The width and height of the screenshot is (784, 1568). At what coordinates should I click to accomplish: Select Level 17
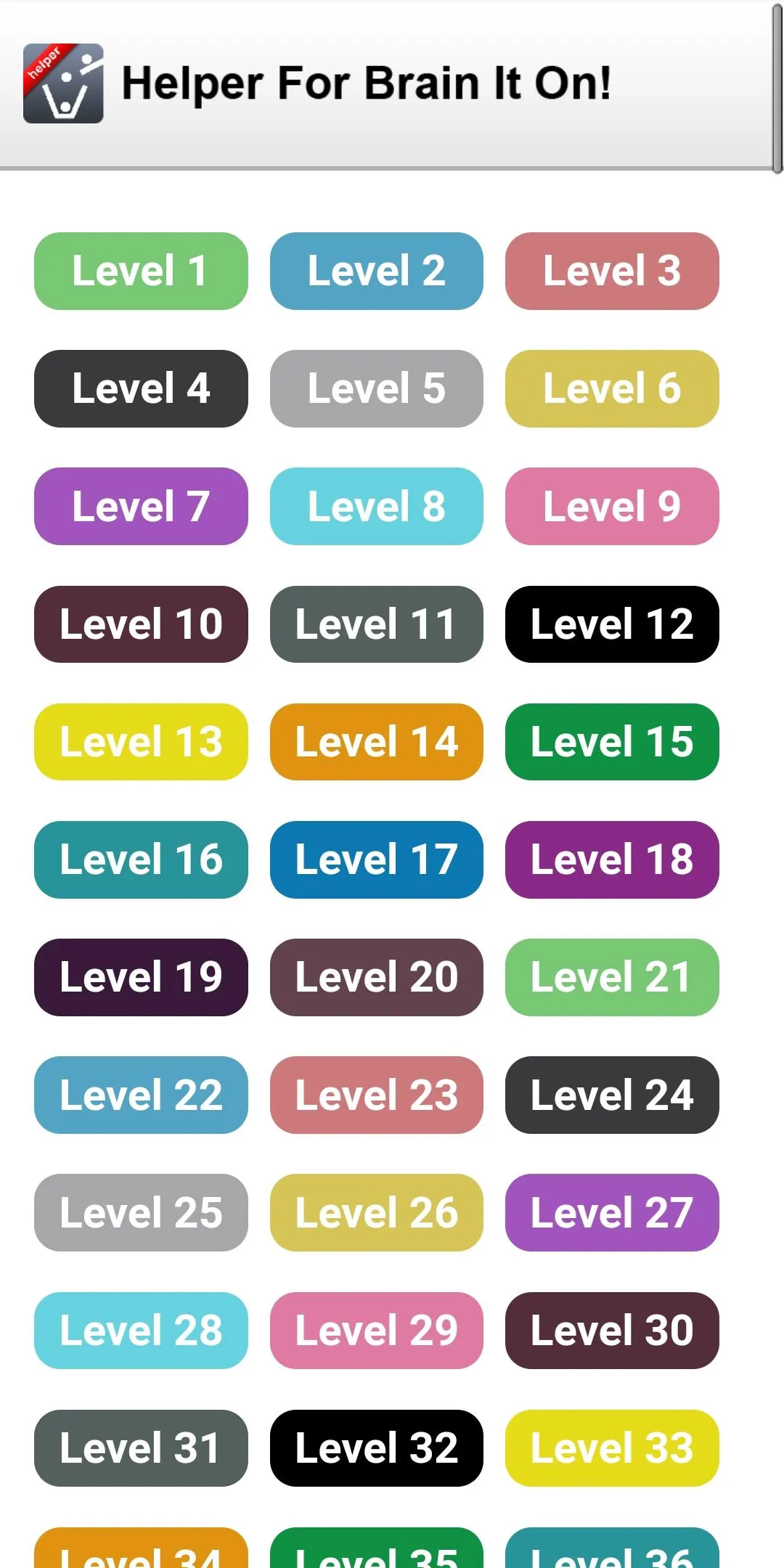376,859
